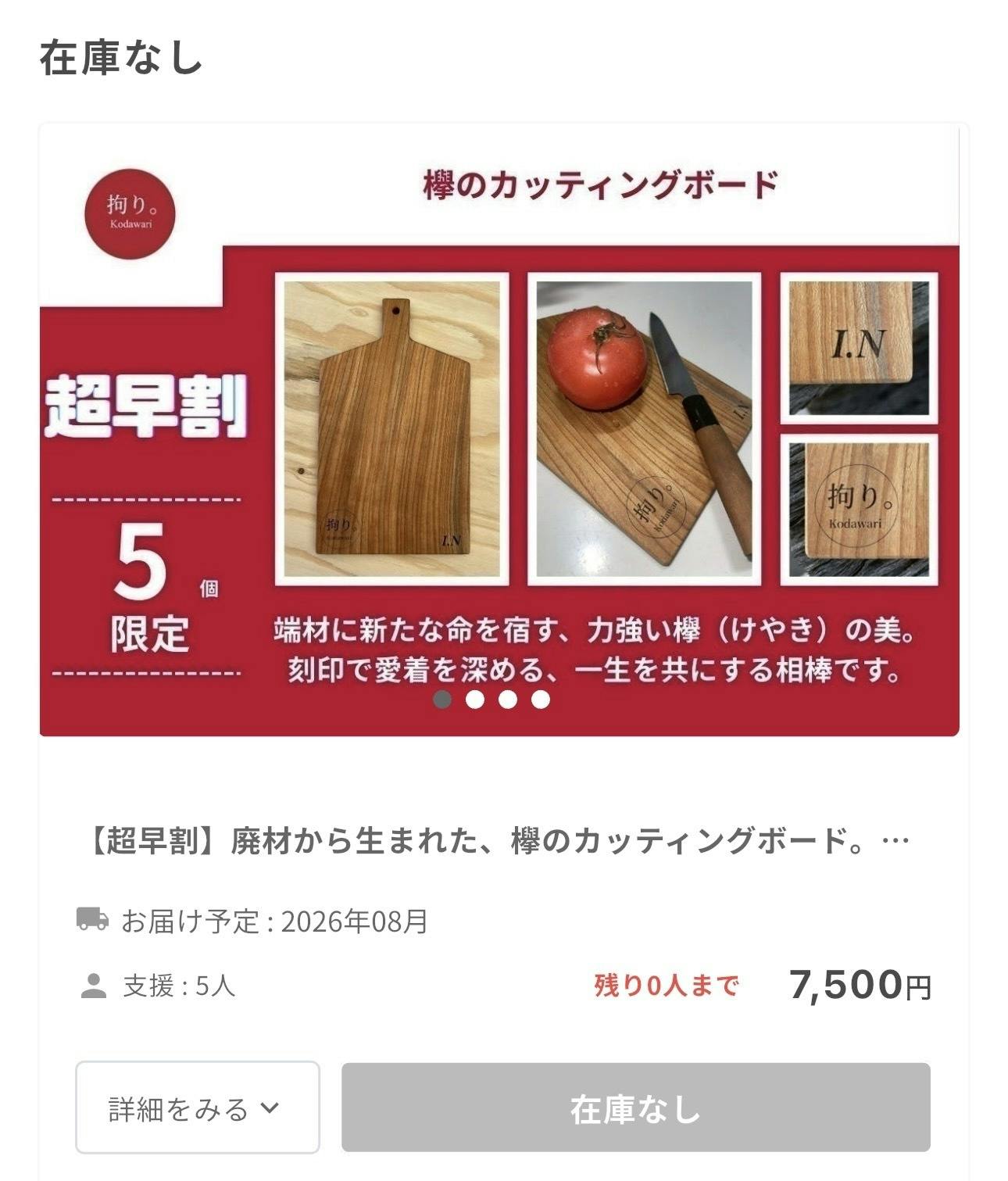Viewport: 1008px width, 1181px height.
Task: Expand 詳細をみる reward details
Action: [197, 1107]
